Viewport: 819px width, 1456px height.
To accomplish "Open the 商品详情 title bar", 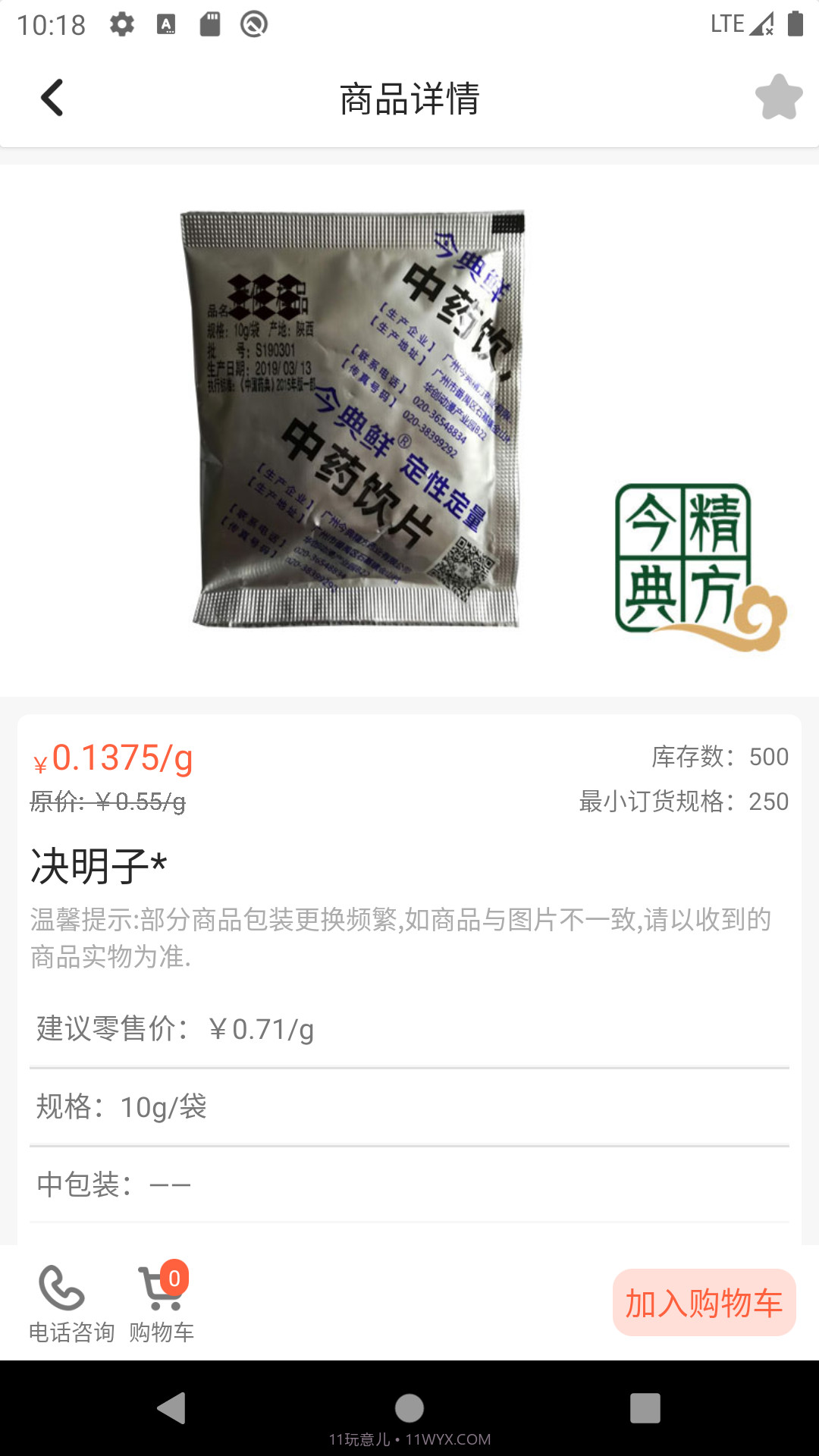I will [409, 97].
